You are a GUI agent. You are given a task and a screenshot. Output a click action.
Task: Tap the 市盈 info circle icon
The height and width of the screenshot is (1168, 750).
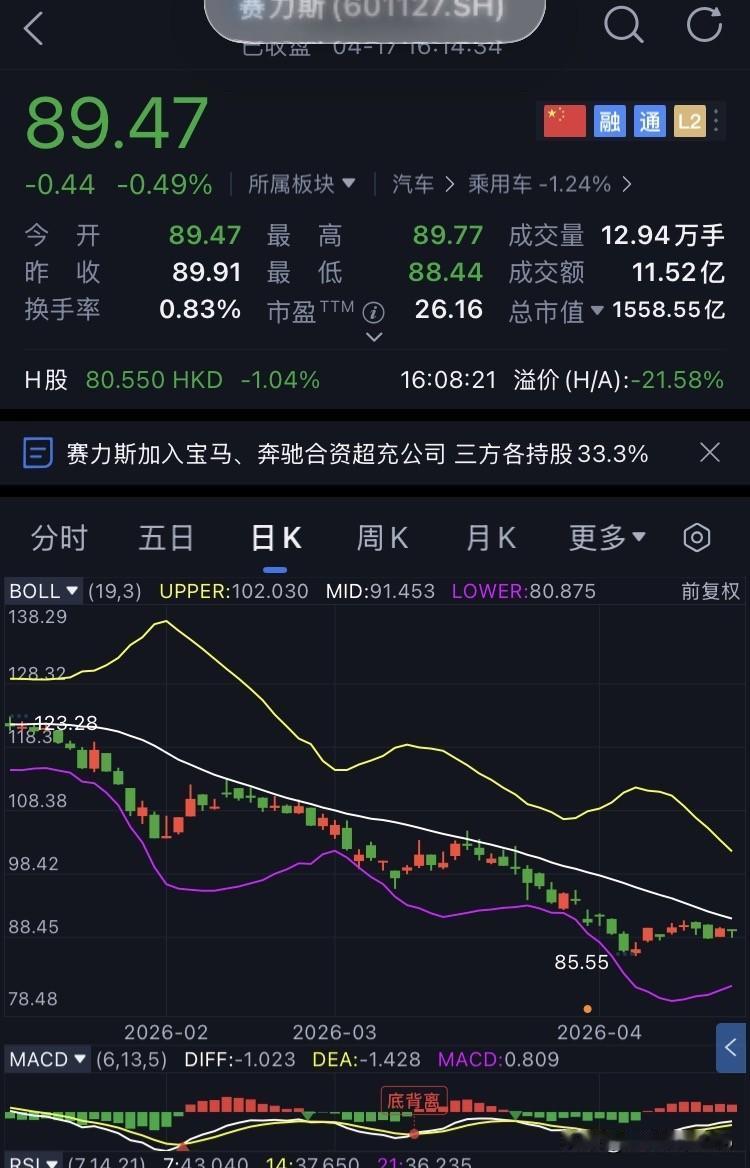pyautogui.click(x=374, y=311)
